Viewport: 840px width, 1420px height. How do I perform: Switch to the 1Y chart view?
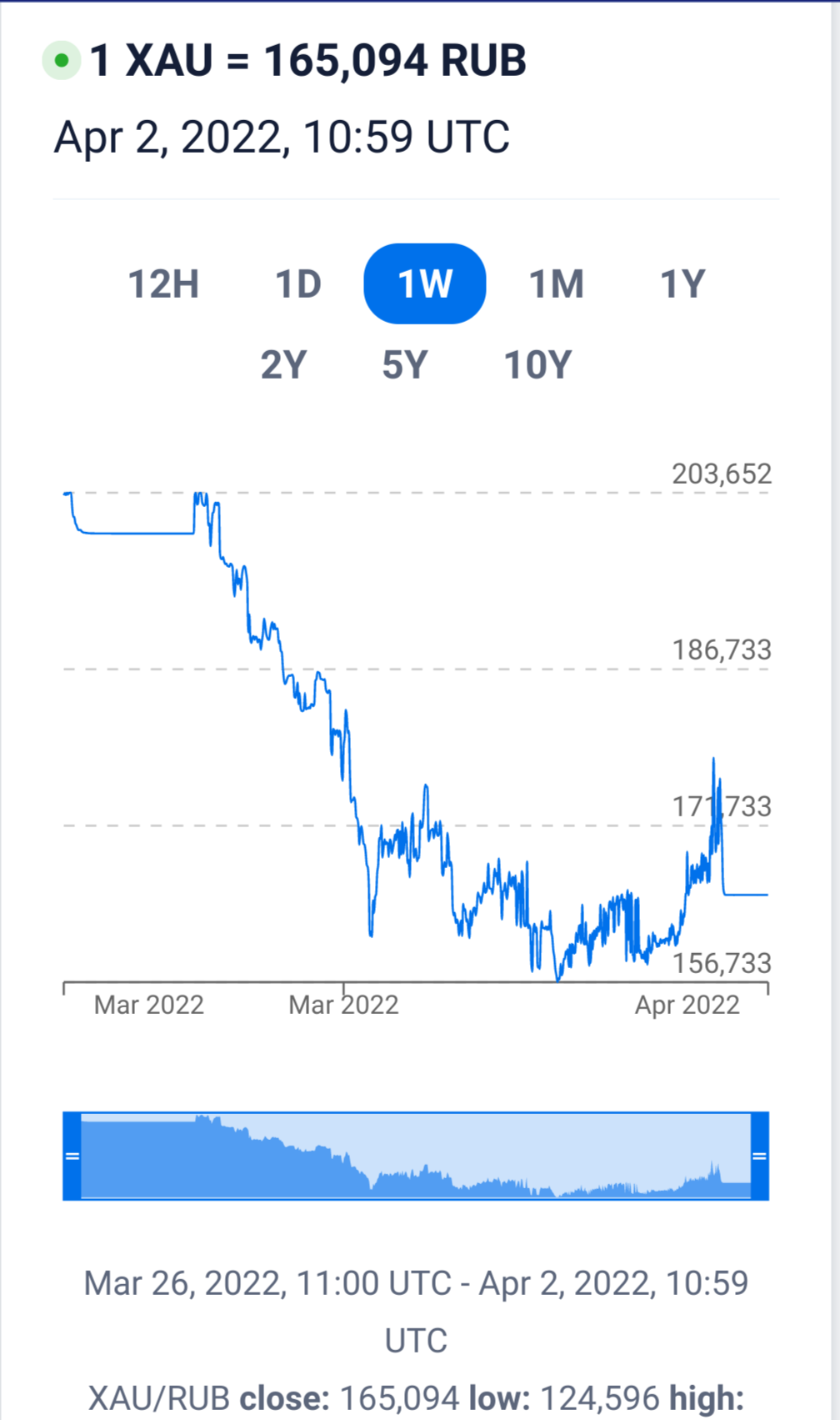(x=682, y=284)
